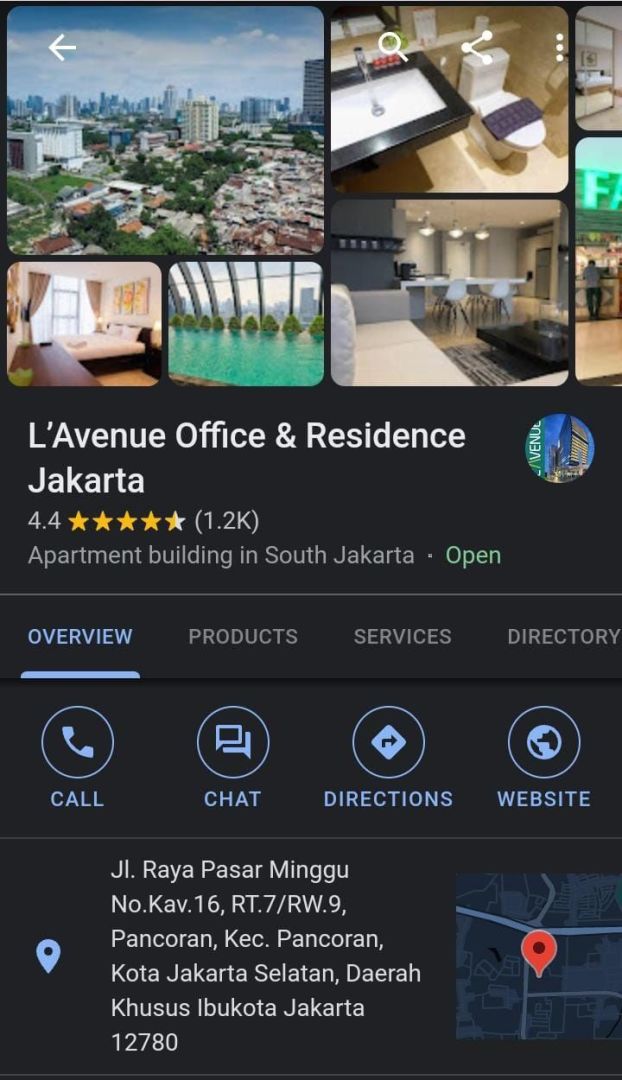Image resolution: width=622 pixels, height=1080 pixels.
Task: Get directions to L'Avenue
Action: 388,757
